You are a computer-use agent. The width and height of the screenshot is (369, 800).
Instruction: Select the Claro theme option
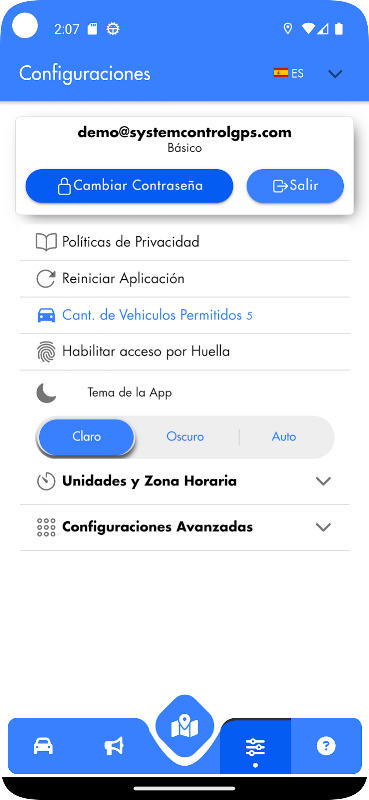pos(86,437)
